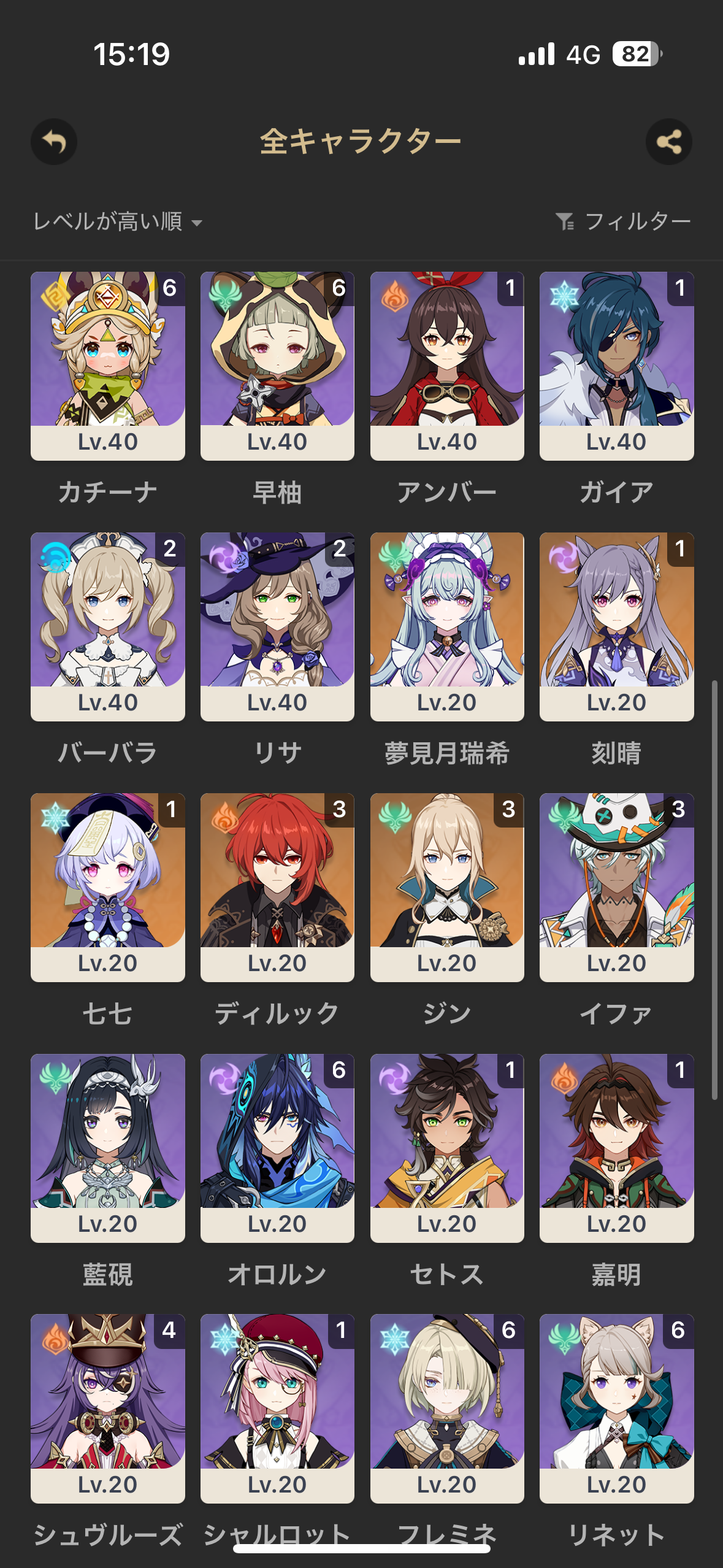Tap the オロルン character card
This screenshot has height=1568, width=723.
pos(277,1148)
